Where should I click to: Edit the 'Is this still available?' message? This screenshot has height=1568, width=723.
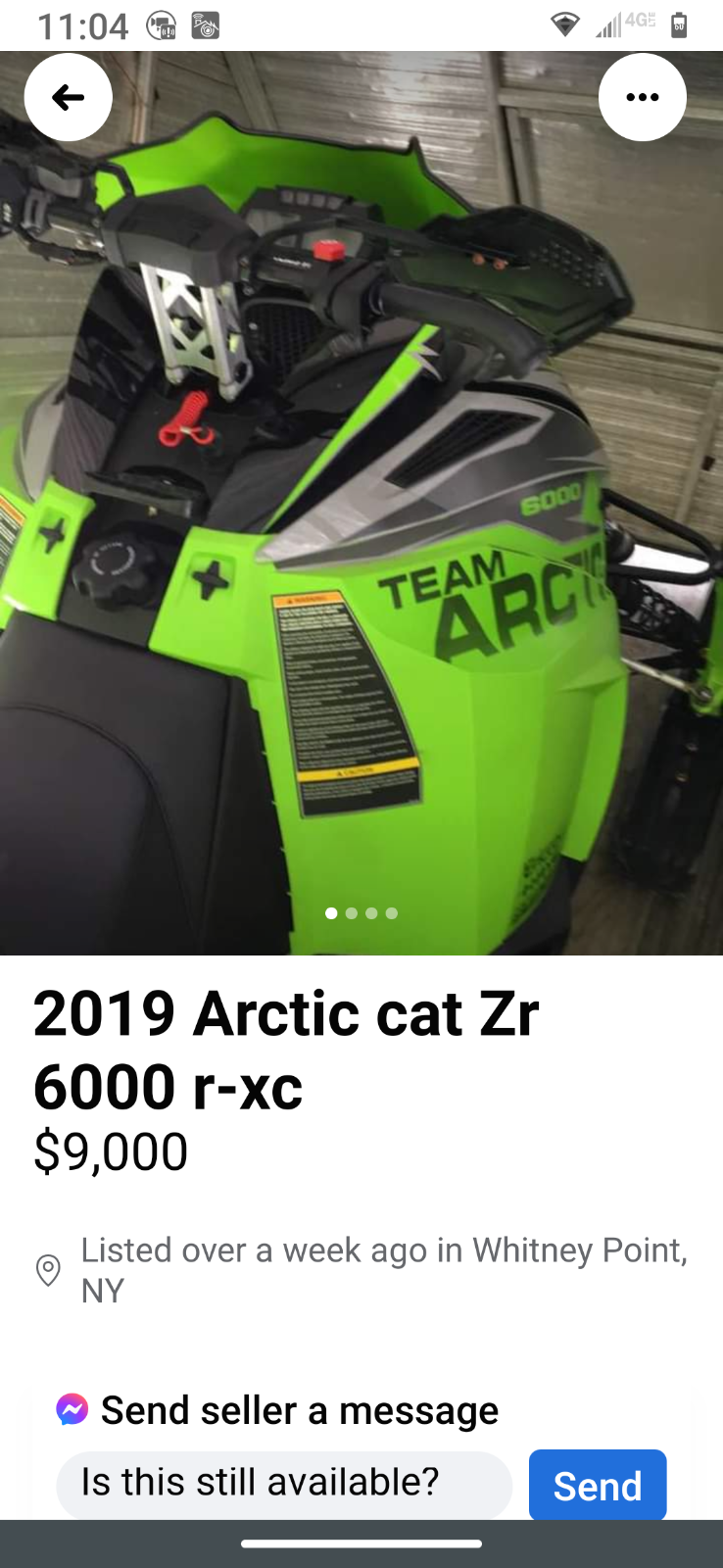pyautogui.click(x=284, y=1483)
